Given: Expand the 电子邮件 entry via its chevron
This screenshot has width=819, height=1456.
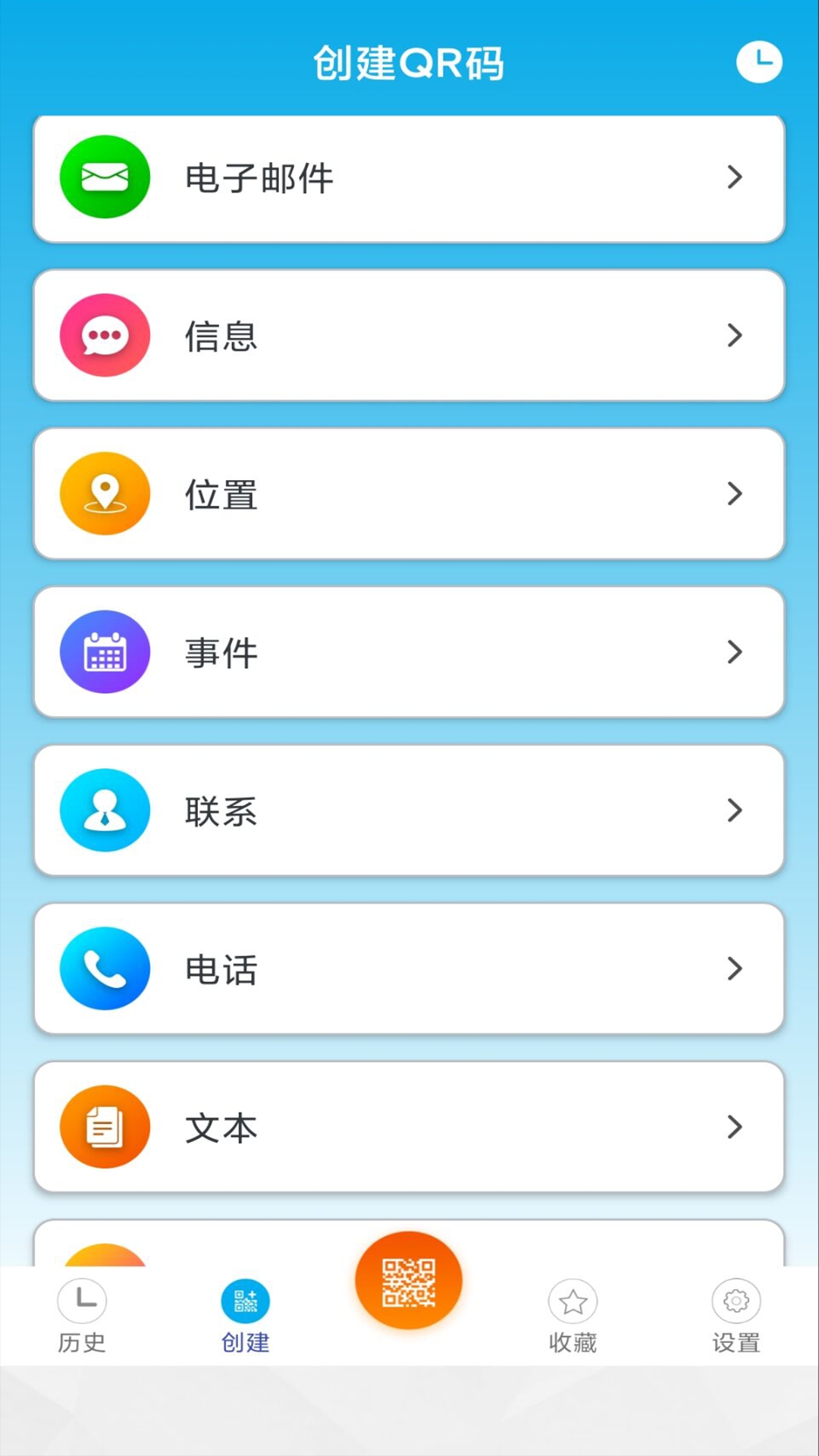Looking at the screenshot, I should click(734, 177).
